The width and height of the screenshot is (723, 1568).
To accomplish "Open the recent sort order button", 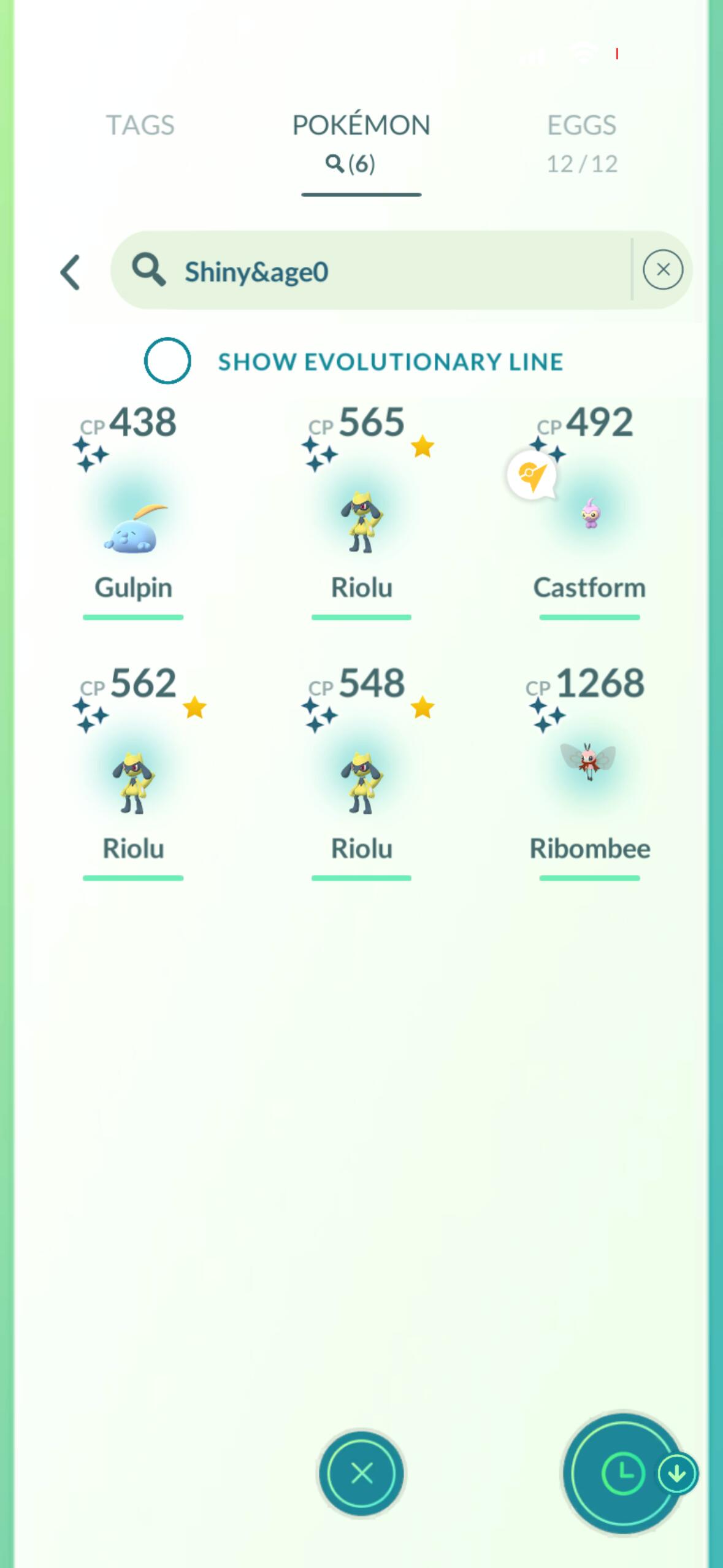I will (x=623, y=1473).
